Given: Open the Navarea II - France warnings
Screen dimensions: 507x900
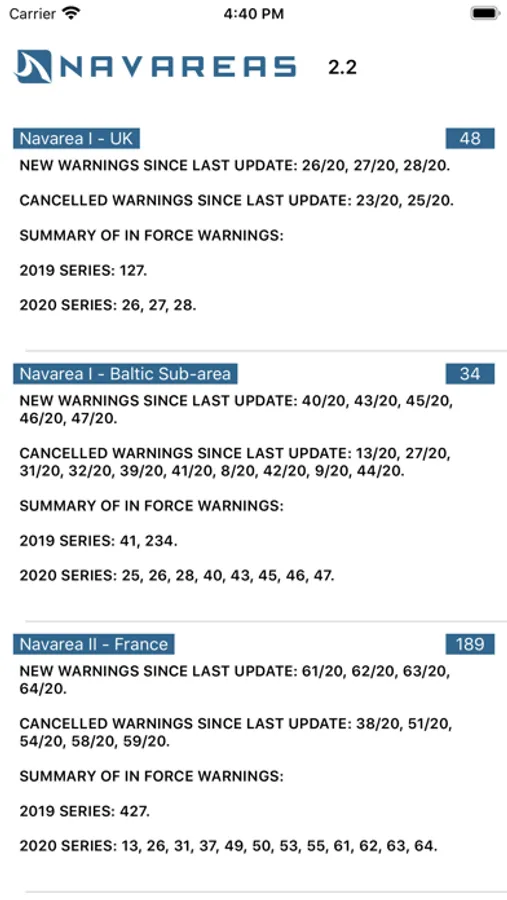Looking at the screenshot, I should coord(94,644).
